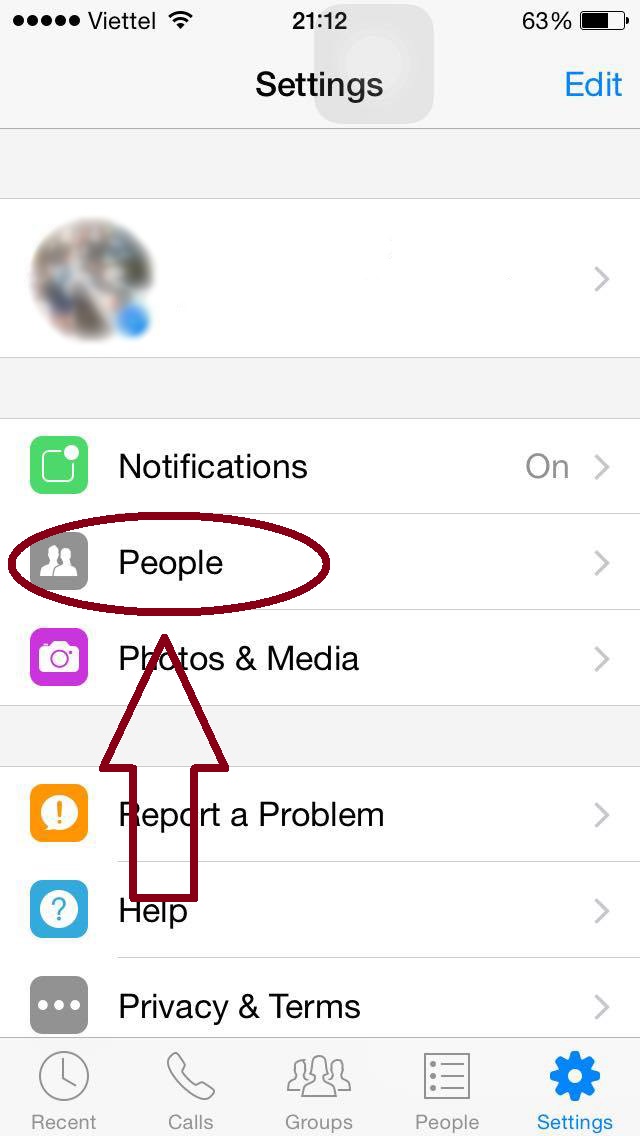Switch to the Calls tab
The height and width of the screenshot is (1136, 640).
191,1090
